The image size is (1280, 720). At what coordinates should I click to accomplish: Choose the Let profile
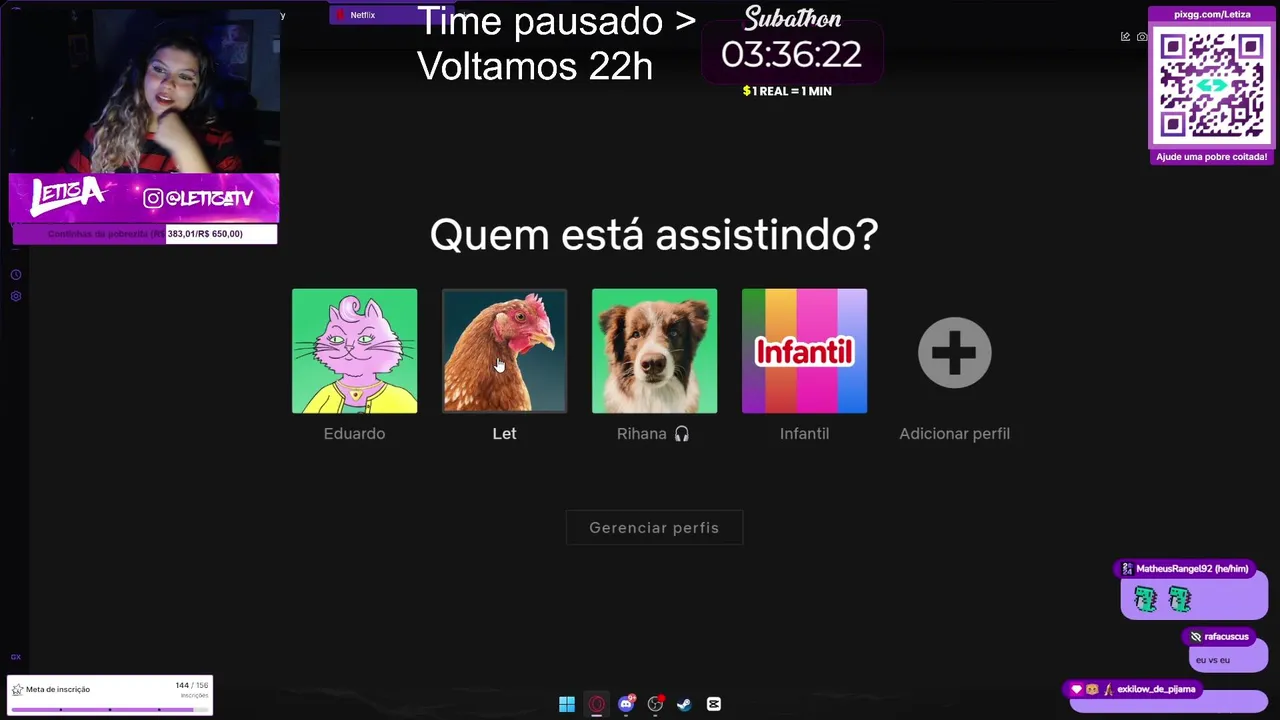[504, 351]
